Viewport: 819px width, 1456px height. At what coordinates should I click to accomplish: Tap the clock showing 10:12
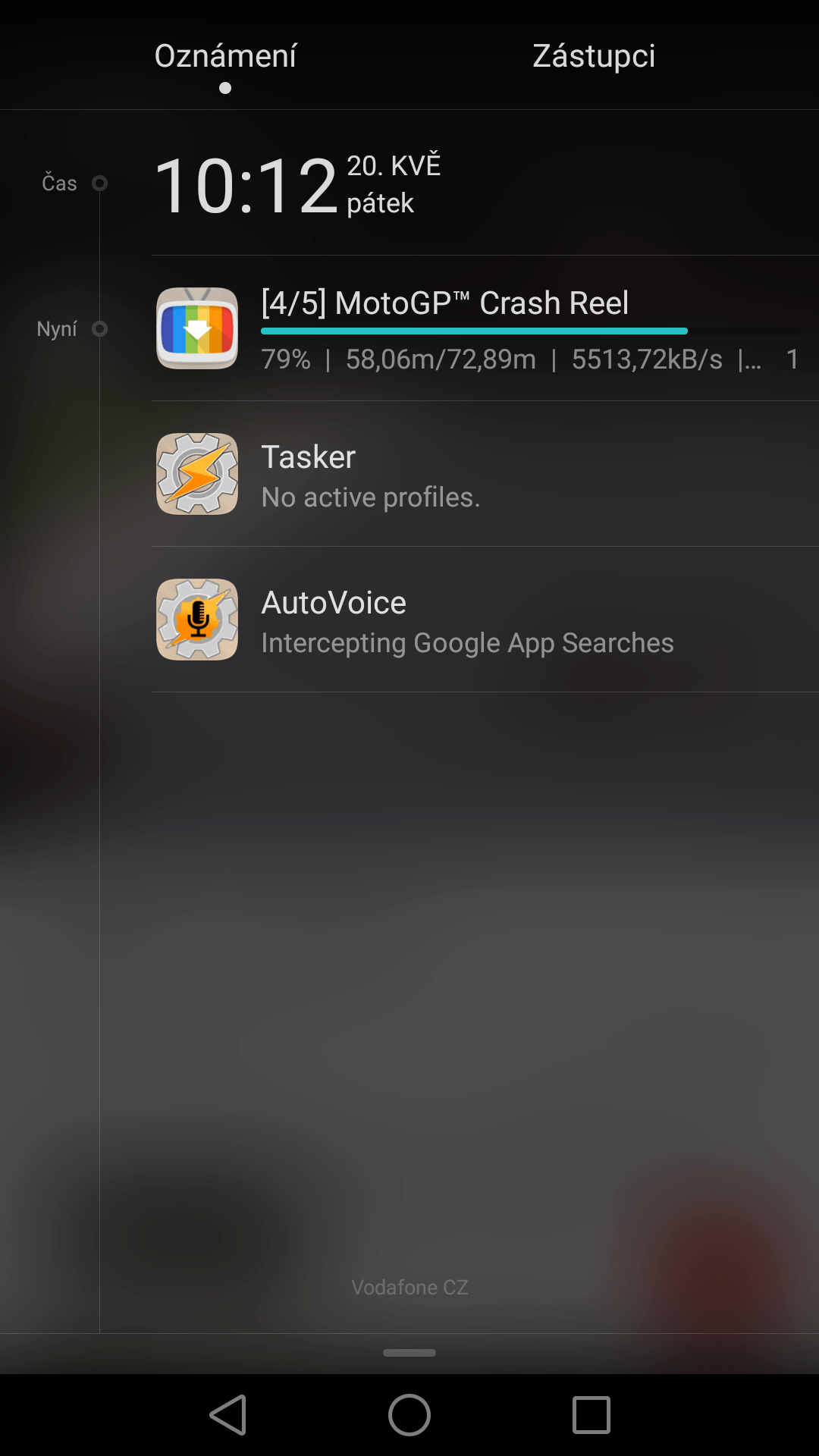coord(246,186)
